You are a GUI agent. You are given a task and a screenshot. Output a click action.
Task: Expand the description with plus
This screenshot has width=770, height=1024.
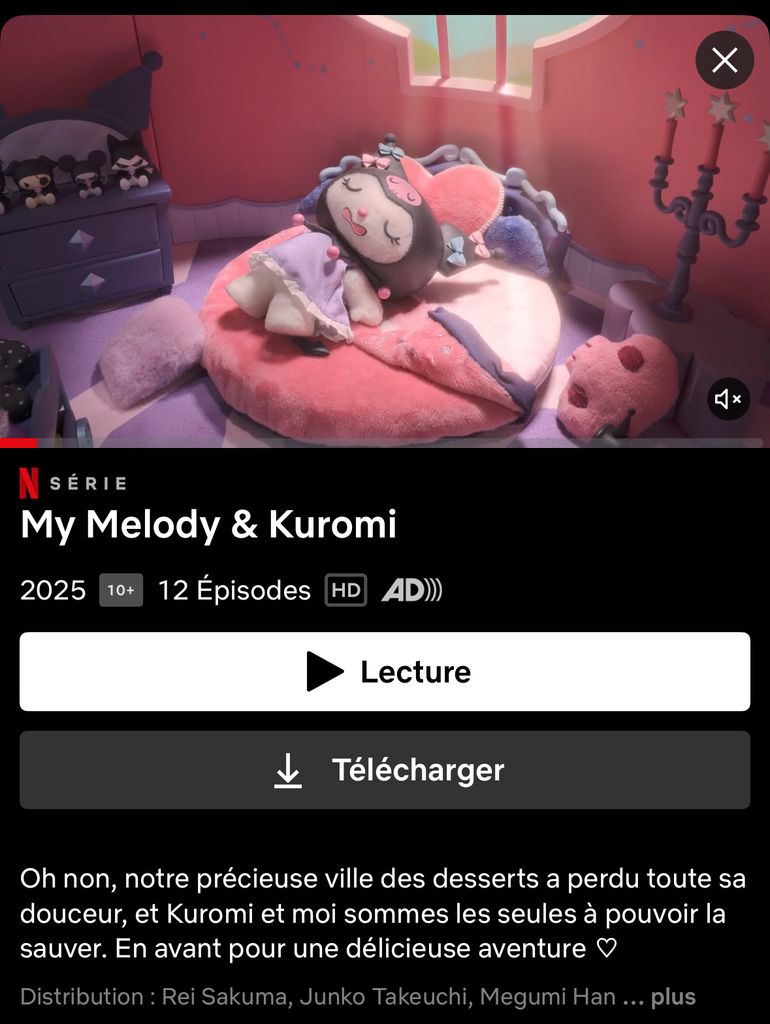[673, 997]
